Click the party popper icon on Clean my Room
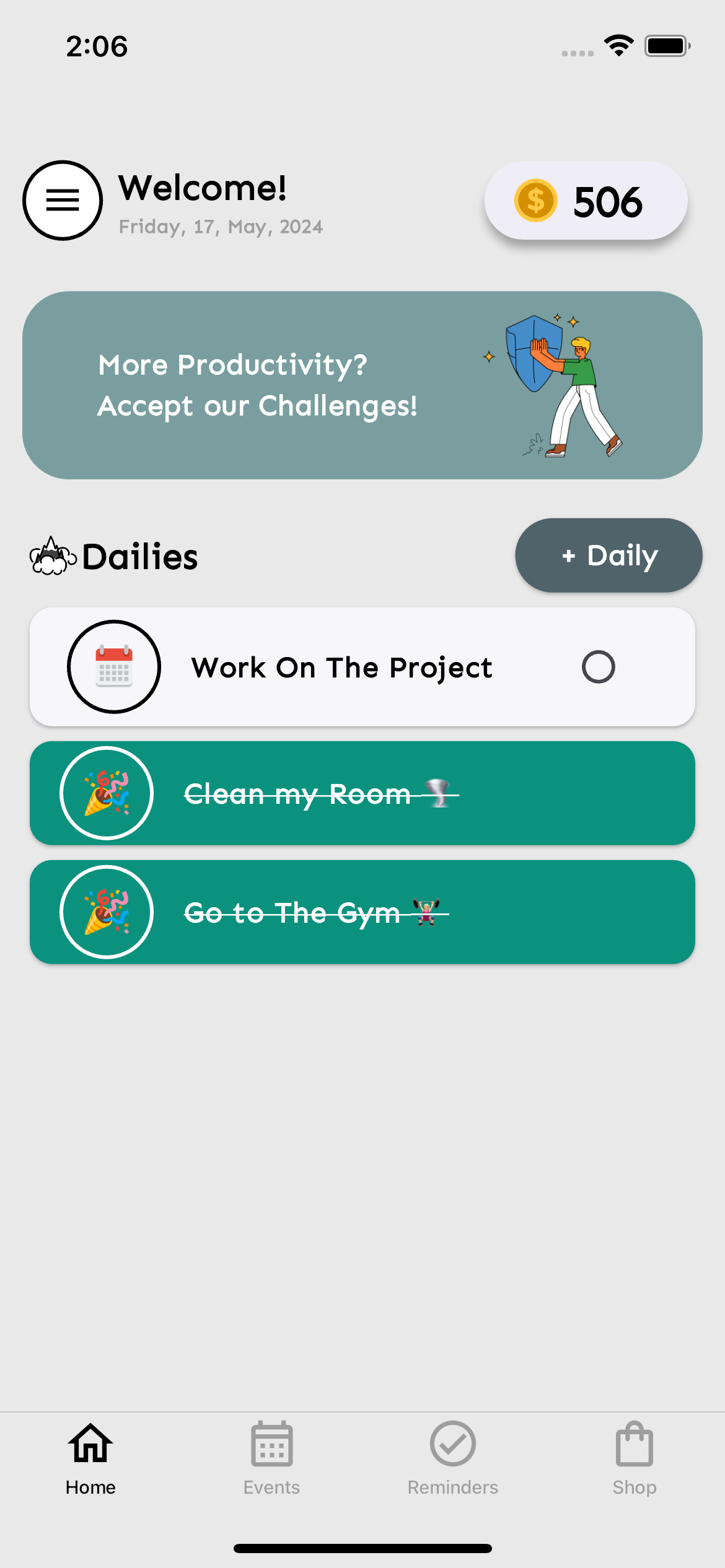The image size is (725, 1568). coord(106,793)
